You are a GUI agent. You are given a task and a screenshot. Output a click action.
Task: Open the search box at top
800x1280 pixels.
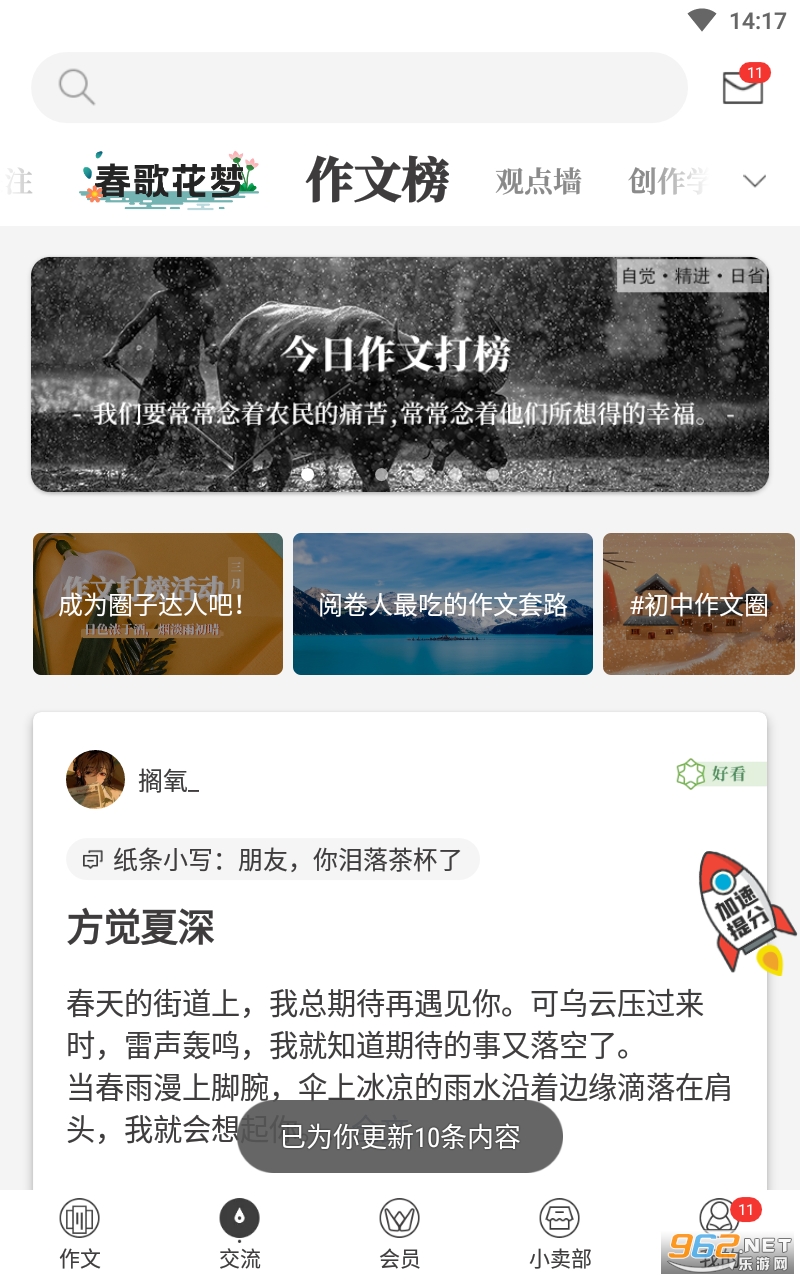point(358,88)
